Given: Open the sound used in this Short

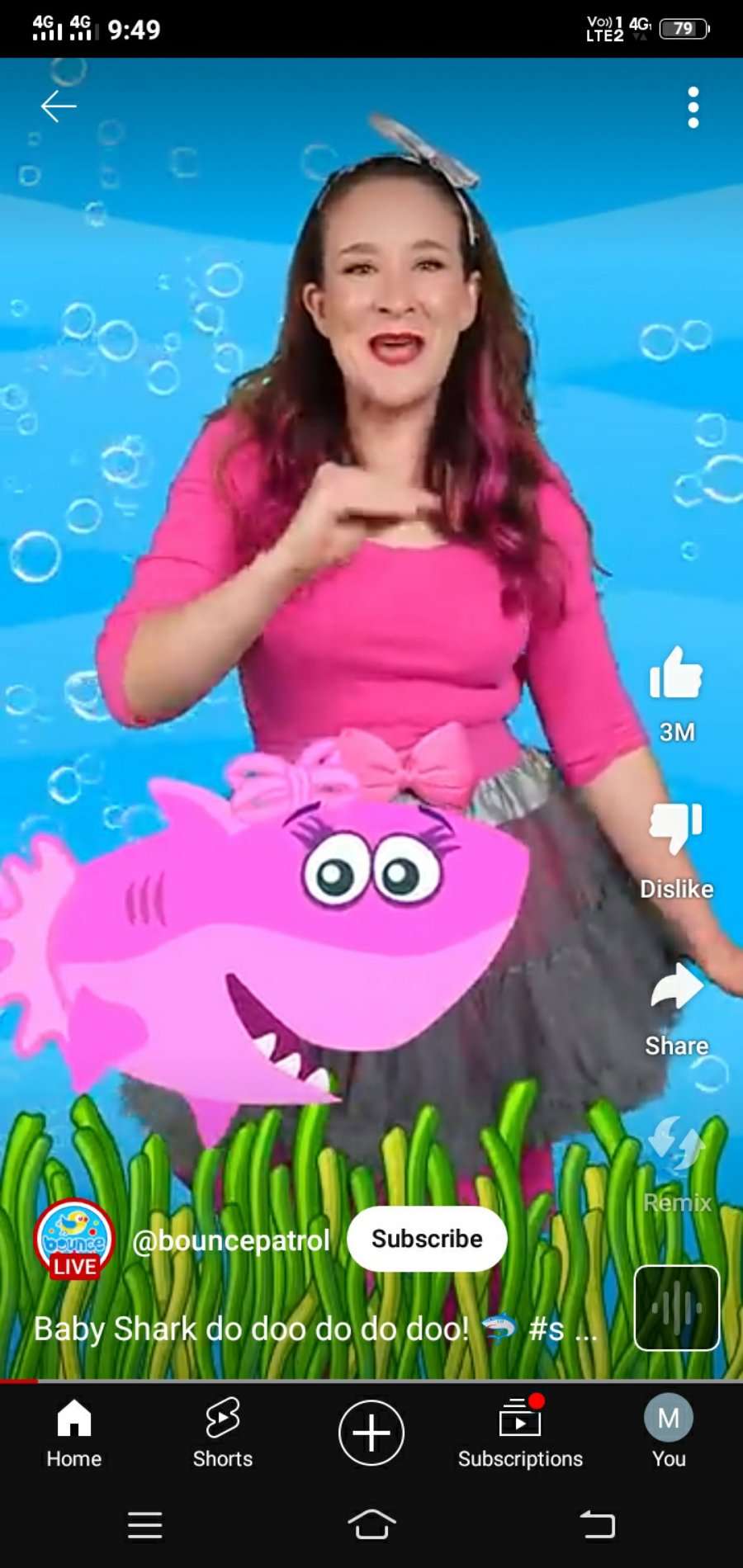Looking at the screenshot, I should (676, 1307).
